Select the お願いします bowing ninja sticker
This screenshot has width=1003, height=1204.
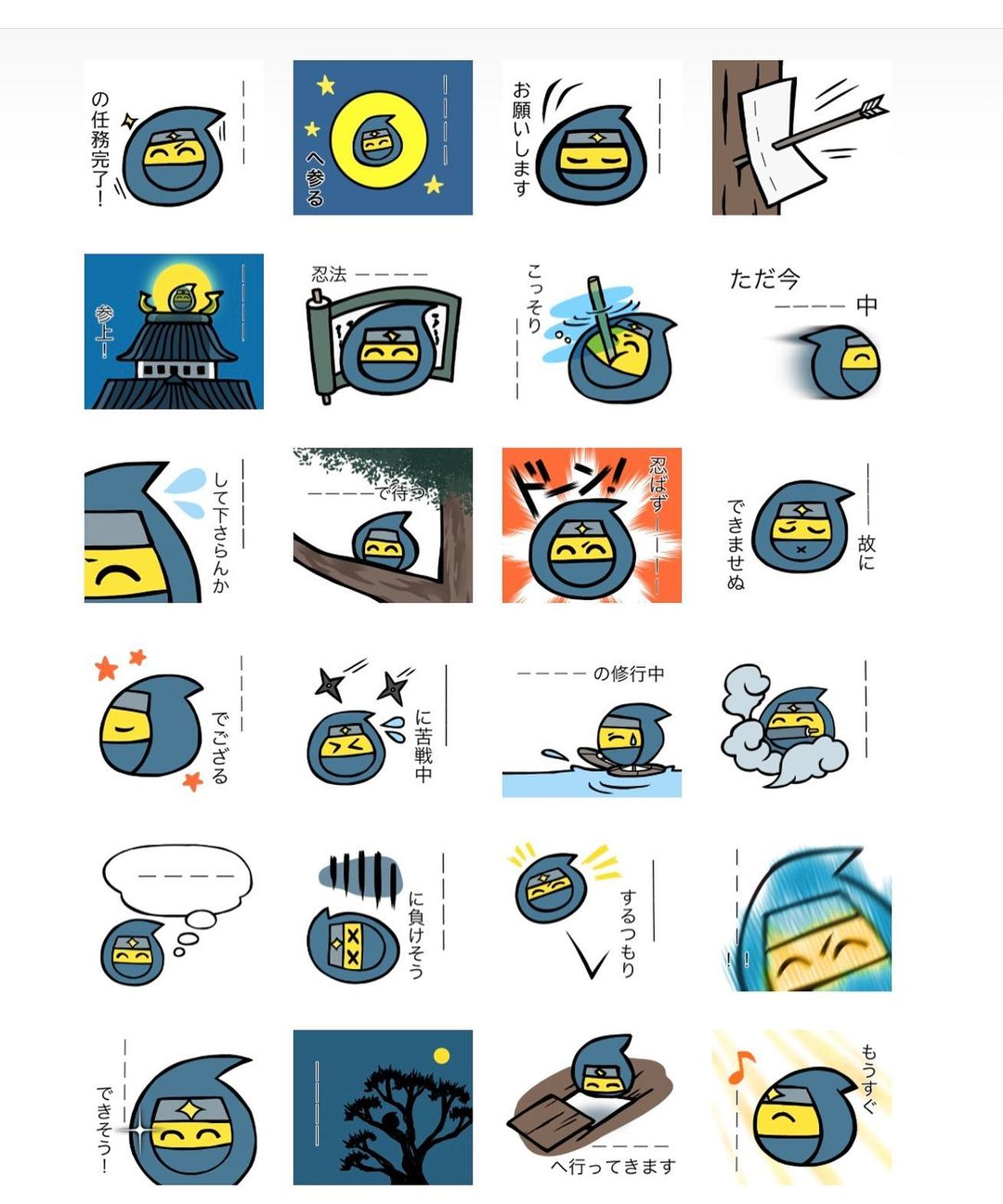[592, 137]
